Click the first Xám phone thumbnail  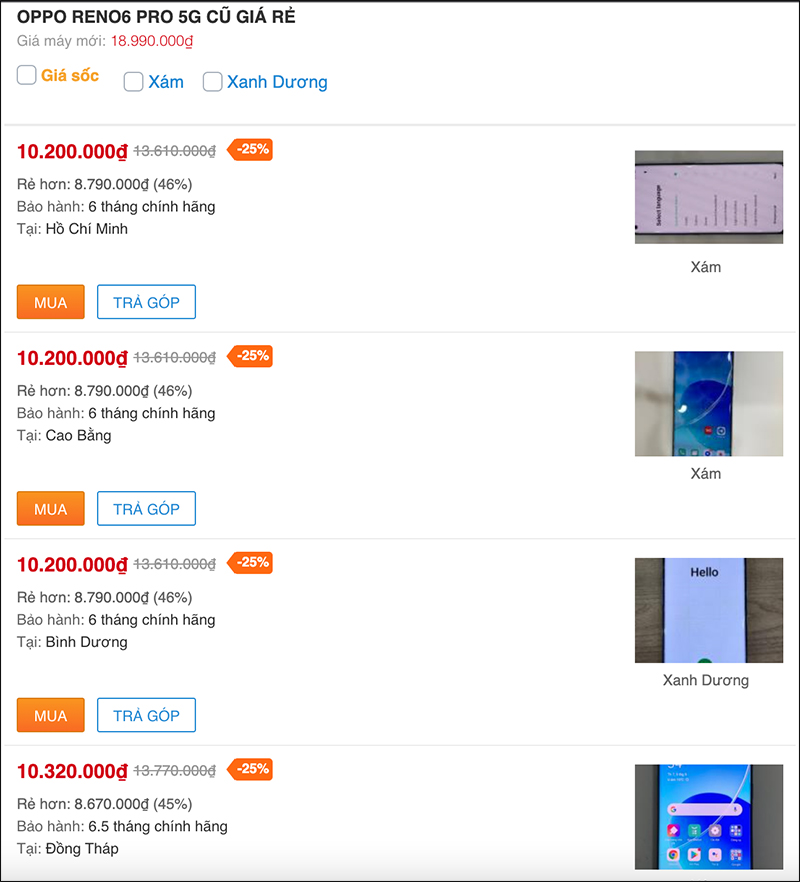[x=708, y=197]
